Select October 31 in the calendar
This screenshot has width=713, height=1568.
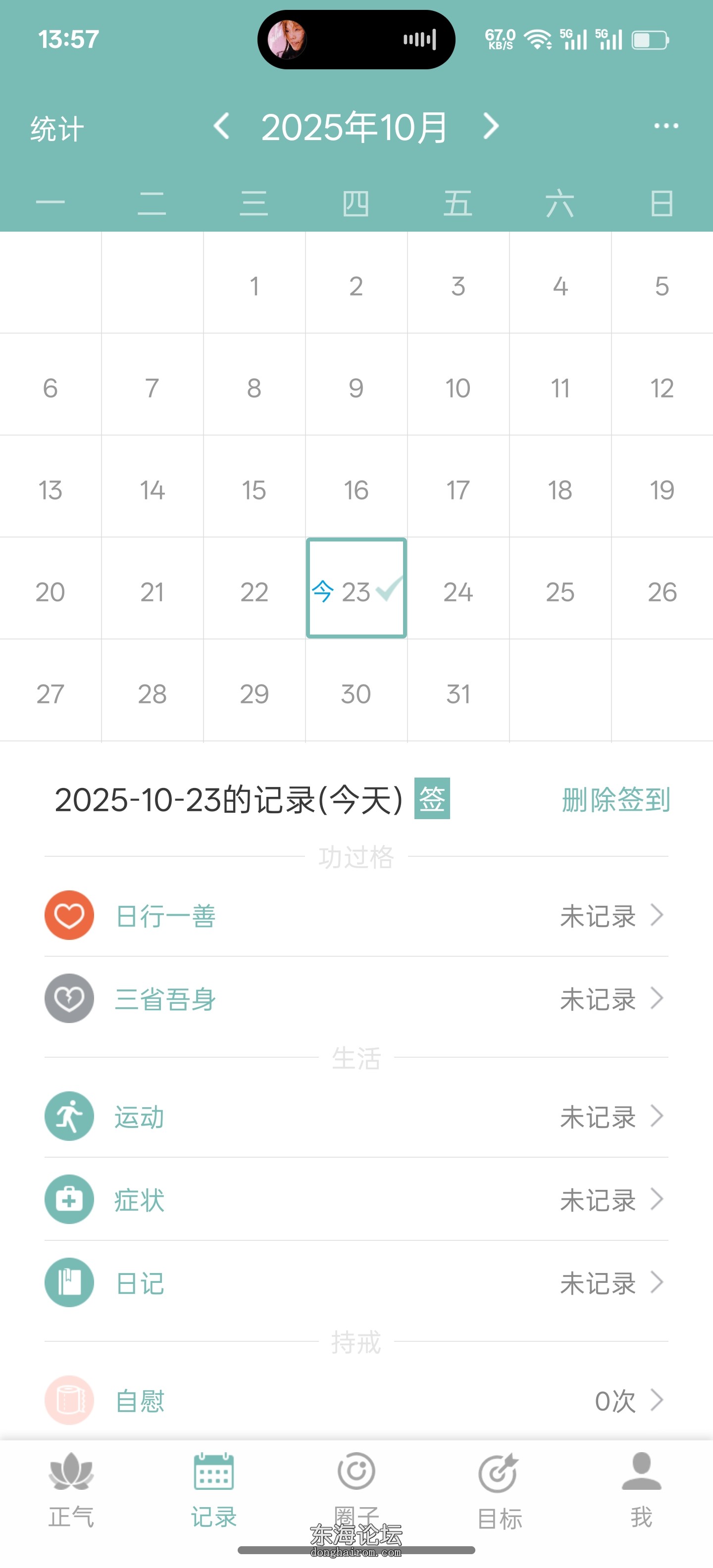458,693
